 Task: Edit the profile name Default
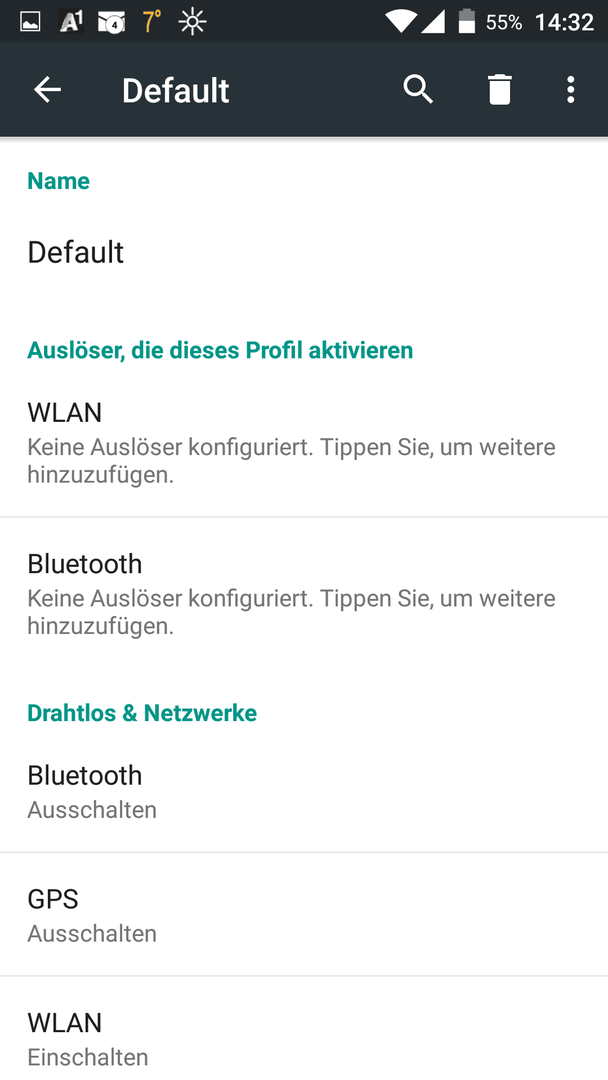pos(304,252)
